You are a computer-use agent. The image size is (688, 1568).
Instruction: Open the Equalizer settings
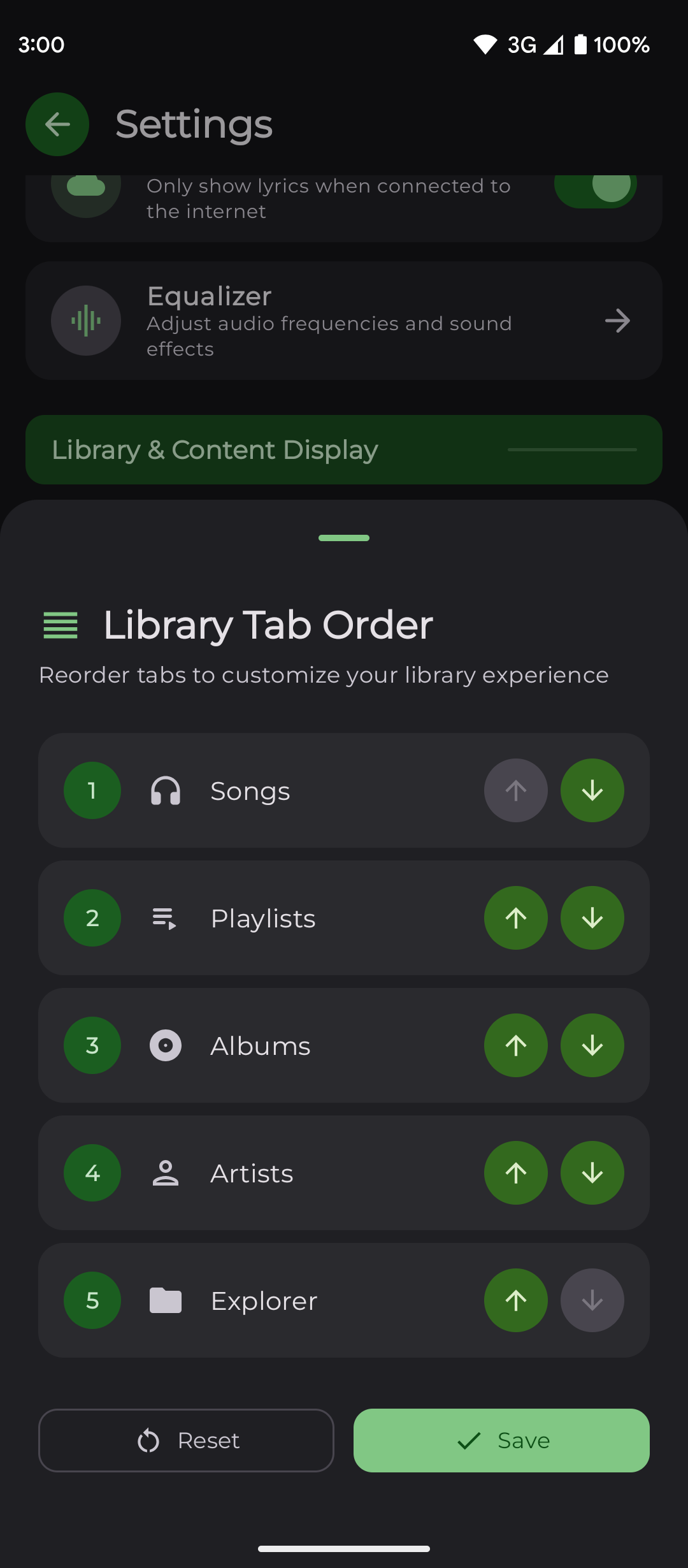click(x=344, y=321)
